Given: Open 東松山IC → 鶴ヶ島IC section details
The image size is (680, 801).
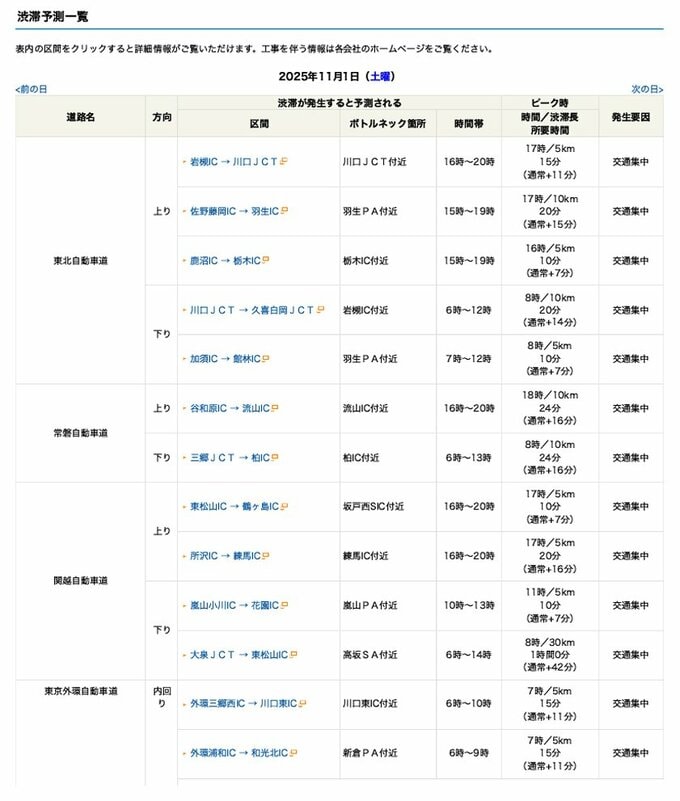Looking at the screenshot, I should pyautogui.click(x=234, y=507).
